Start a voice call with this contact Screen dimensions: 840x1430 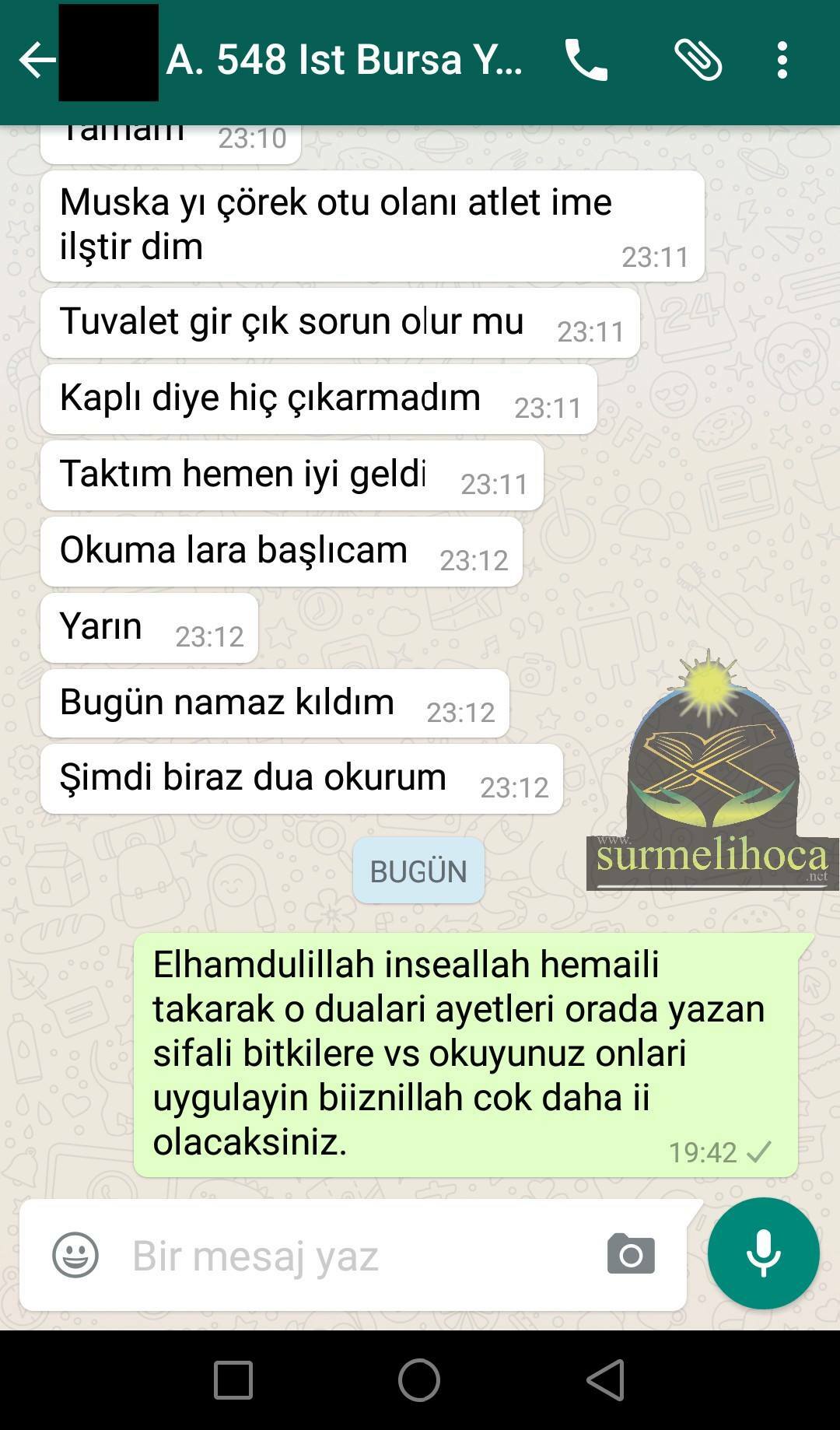(x=586, y=60)
